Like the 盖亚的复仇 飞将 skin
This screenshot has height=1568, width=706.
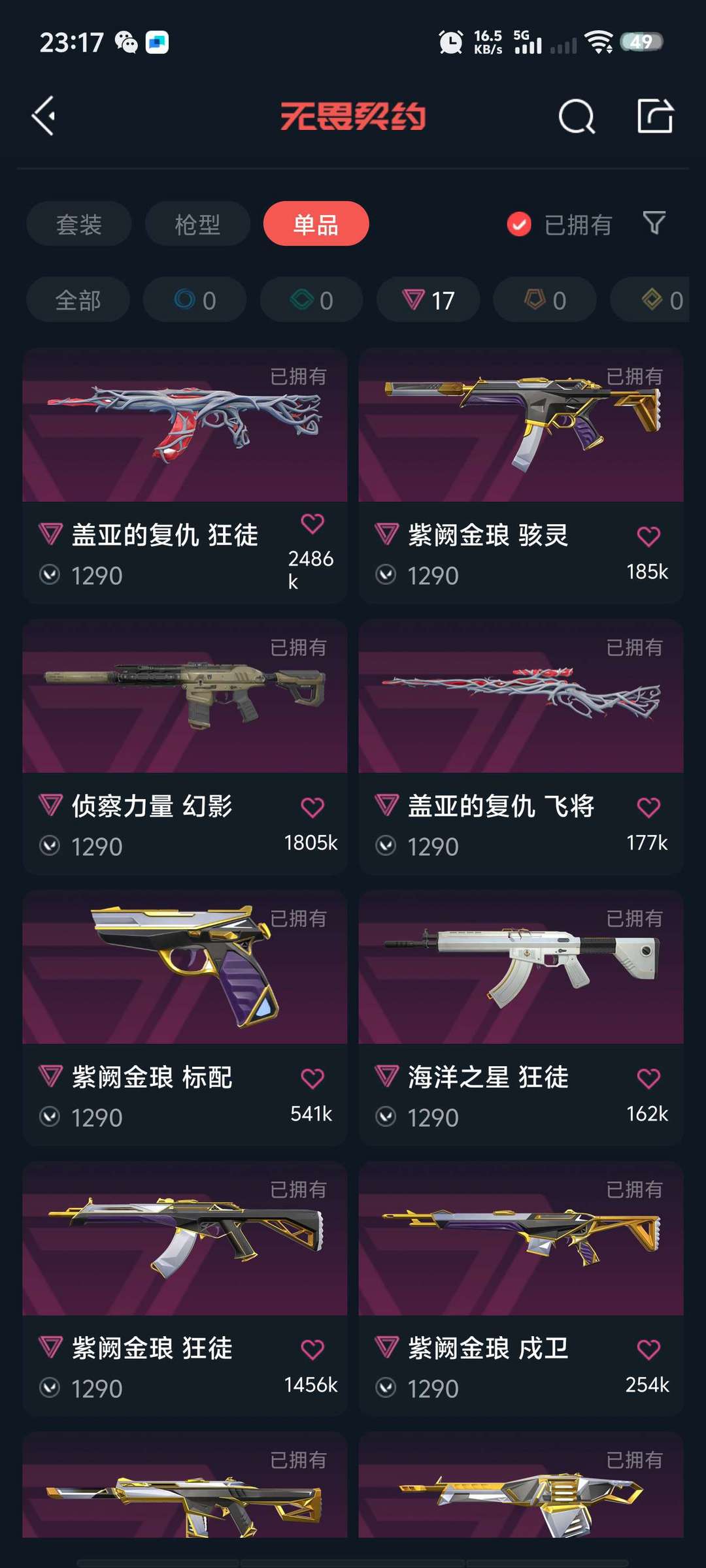pyautogui.click(x=648, y=808)
